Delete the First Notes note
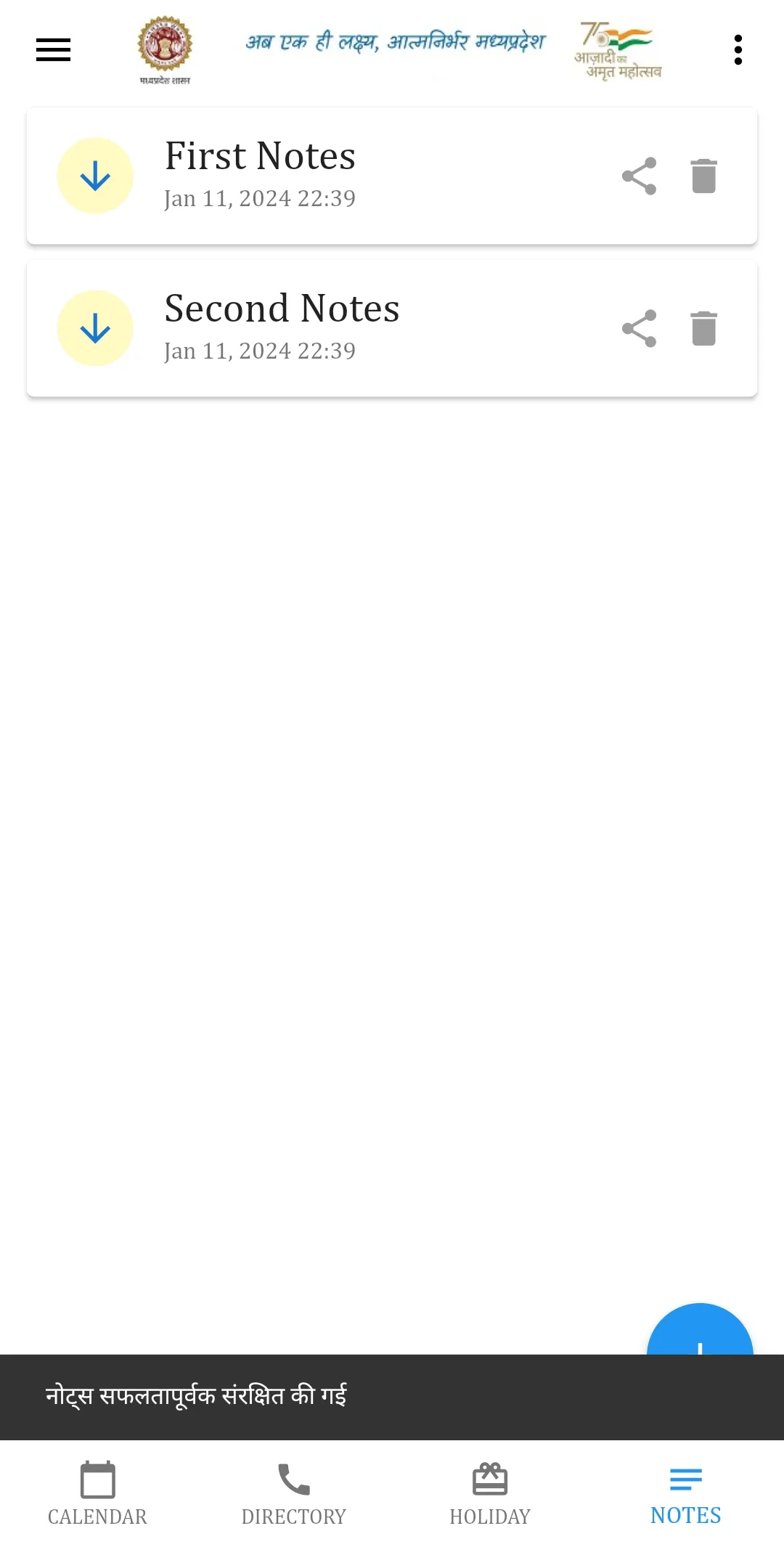The height and width of the screenshot is (1547, 784). (702, 175)
